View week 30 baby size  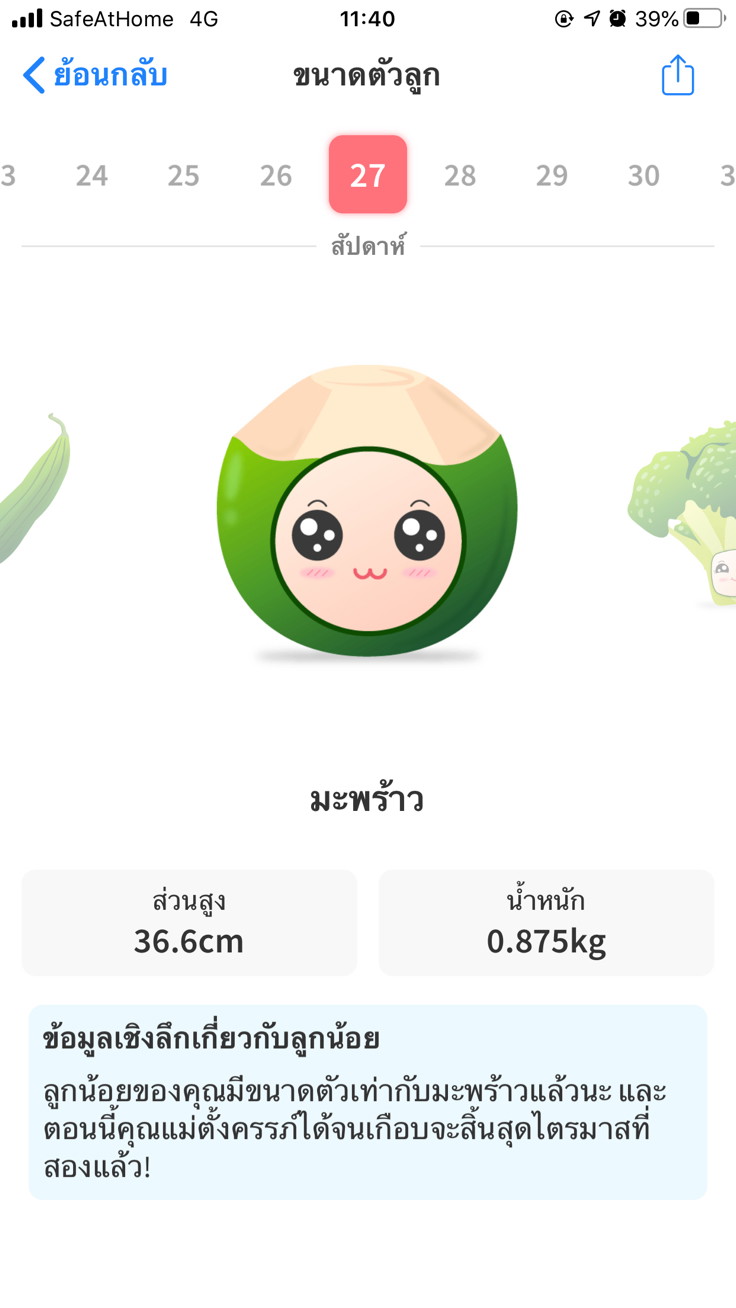pos(644,176)
